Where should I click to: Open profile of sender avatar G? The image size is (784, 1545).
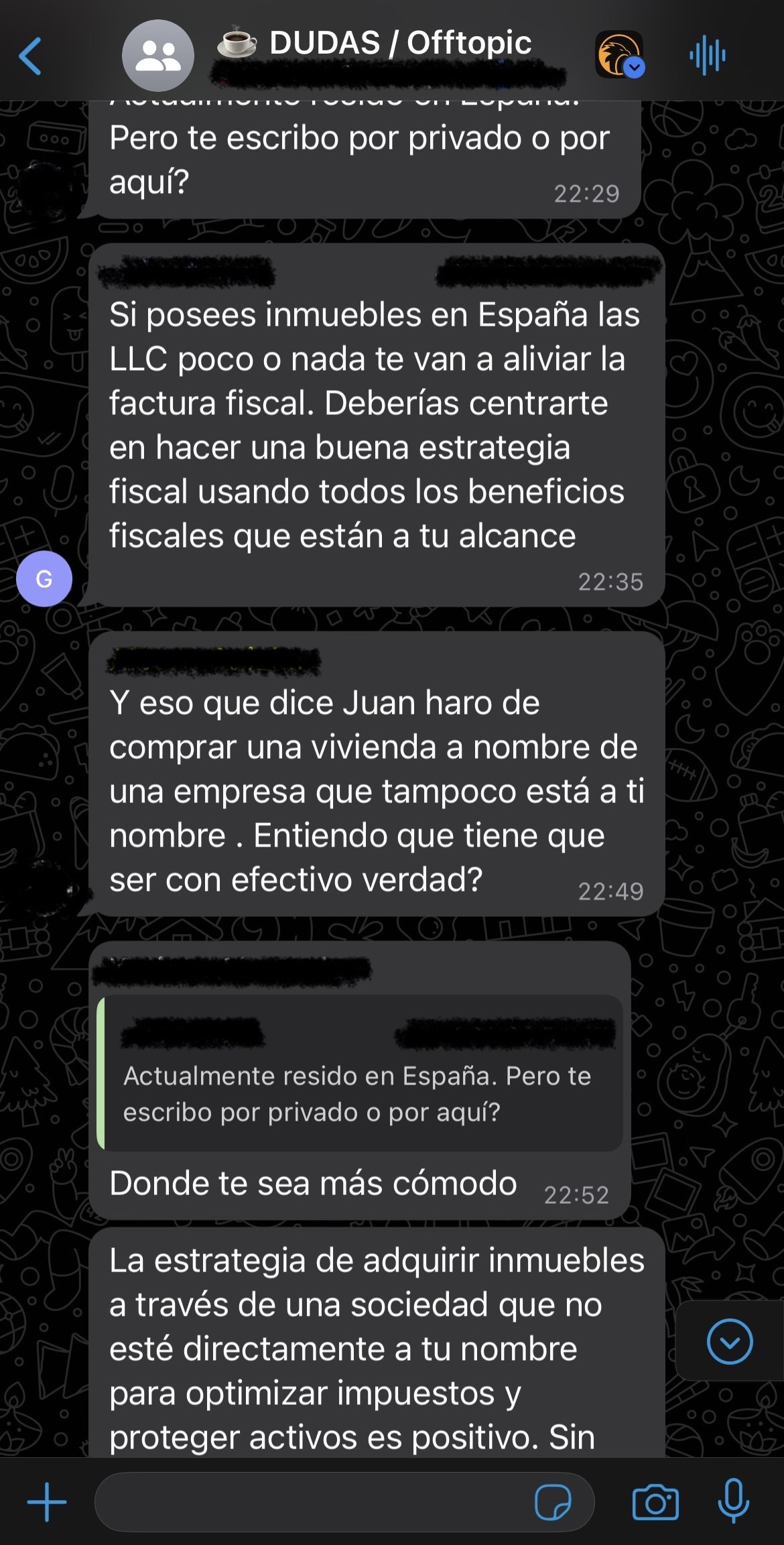pyautogui.click(x=44, y=579)
